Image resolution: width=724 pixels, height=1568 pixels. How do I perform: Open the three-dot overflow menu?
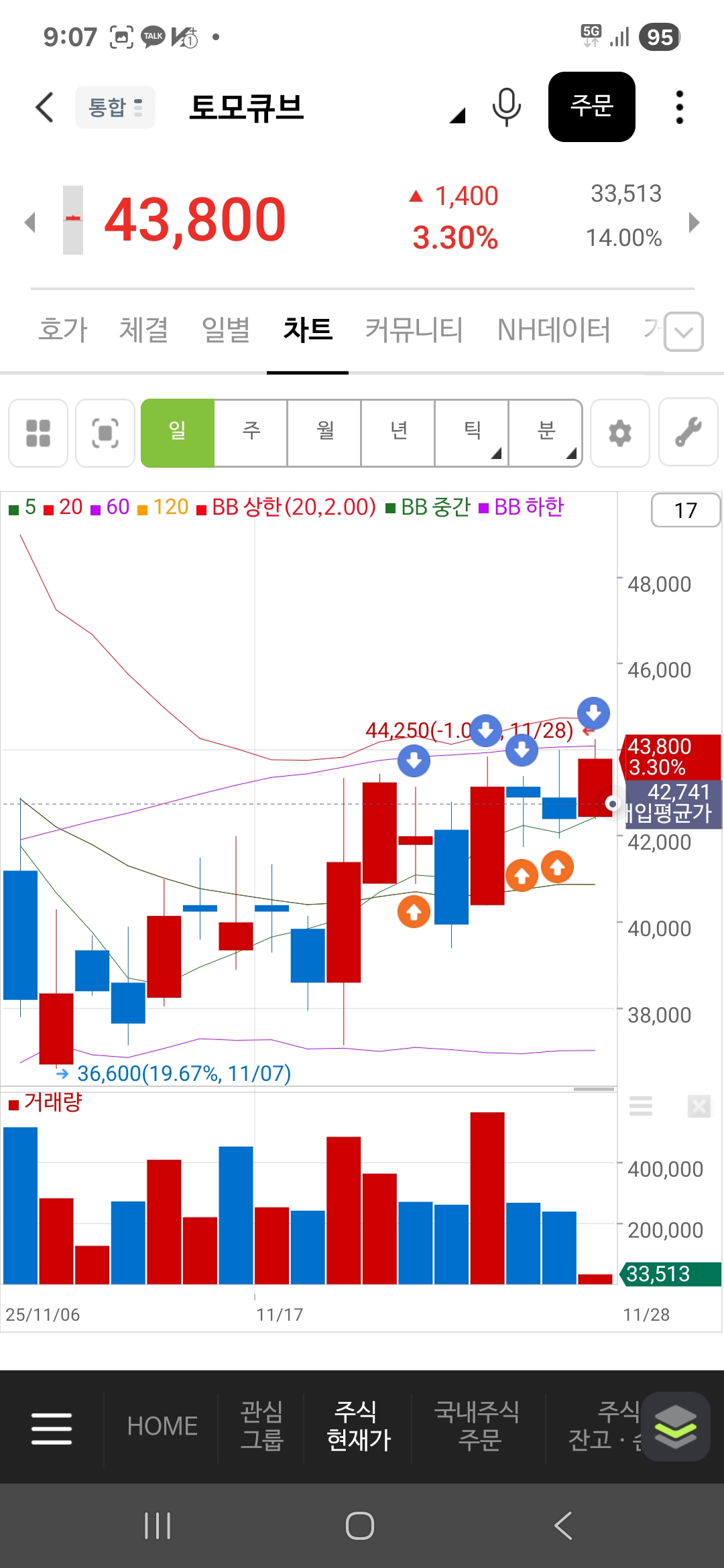679,107
